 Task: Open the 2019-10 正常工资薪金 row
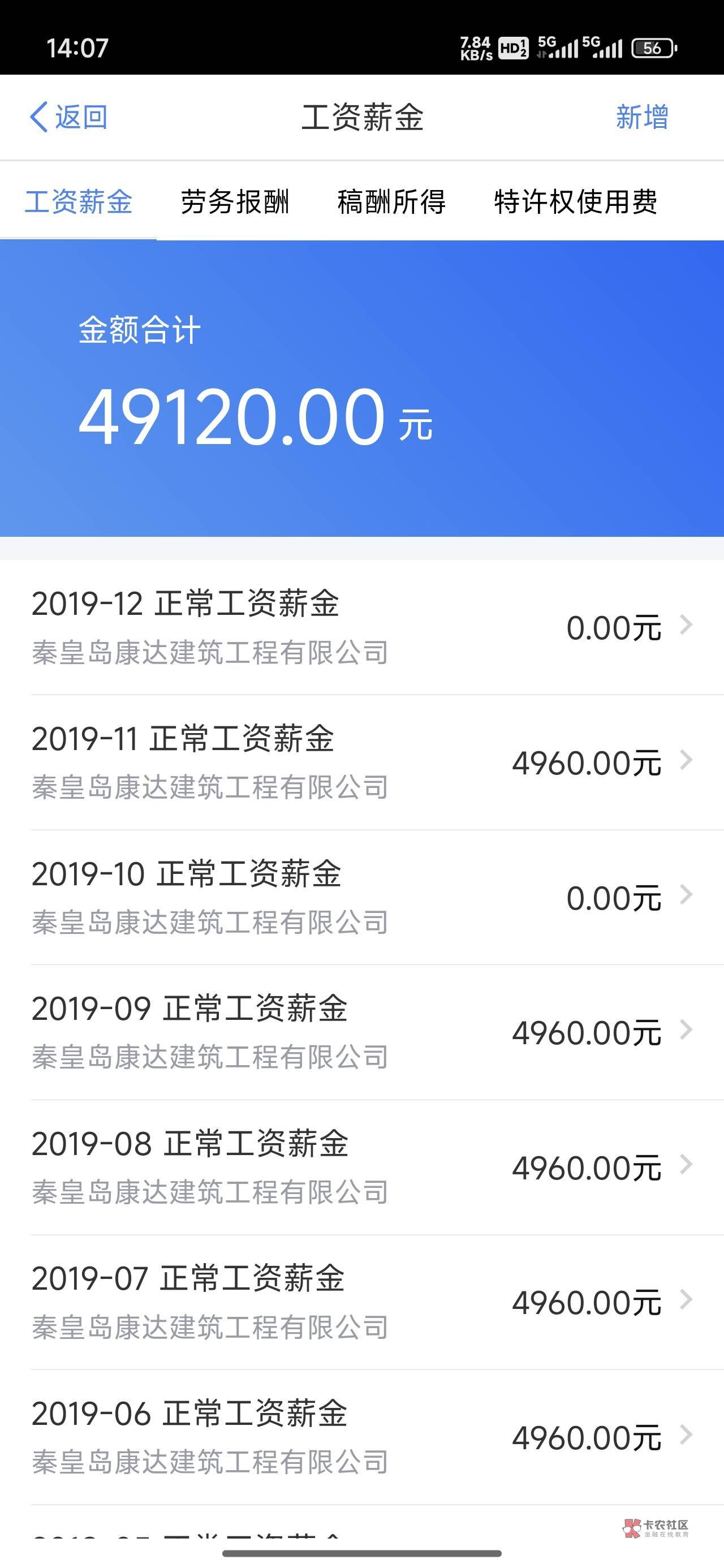[361, 897]
